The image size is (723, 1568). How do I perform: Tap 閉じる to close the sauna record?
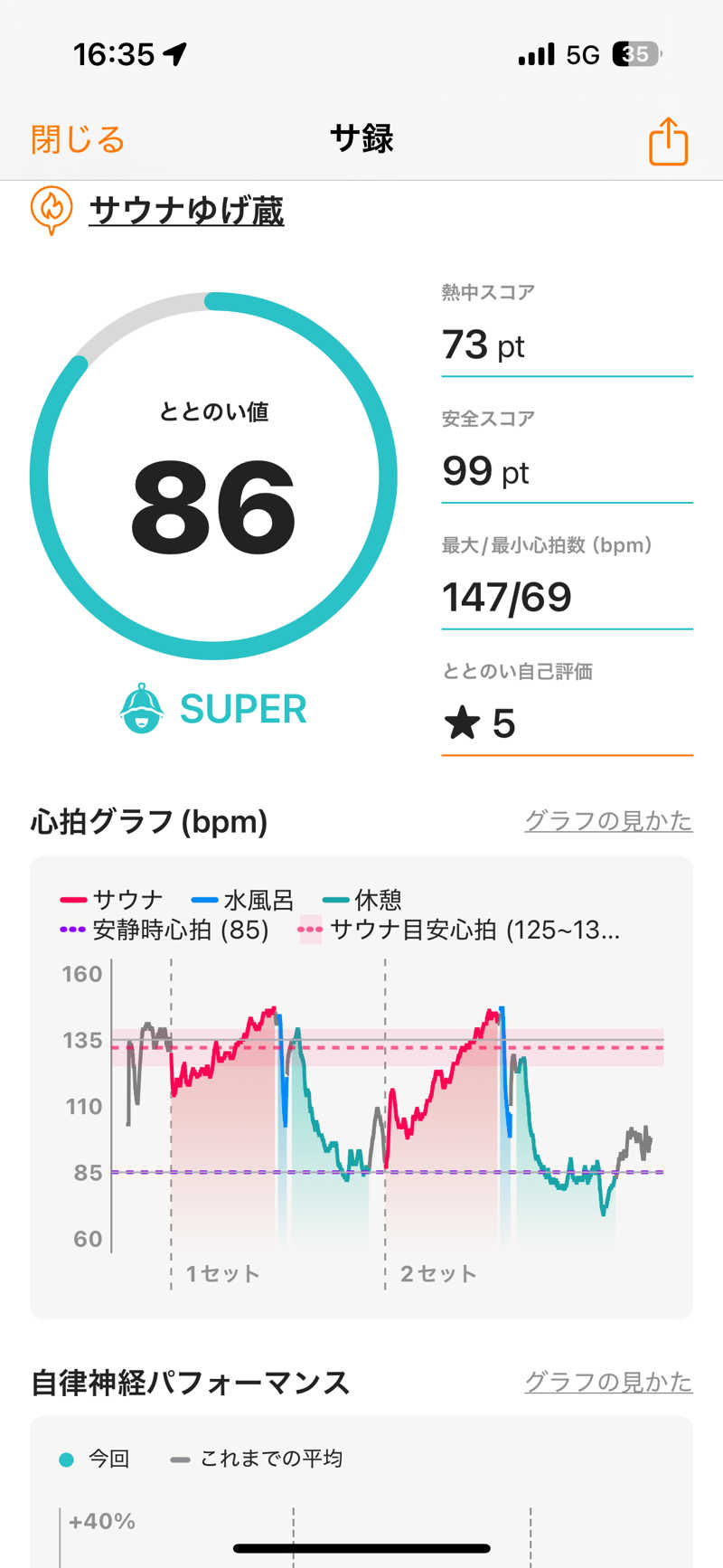coord(78,140)
